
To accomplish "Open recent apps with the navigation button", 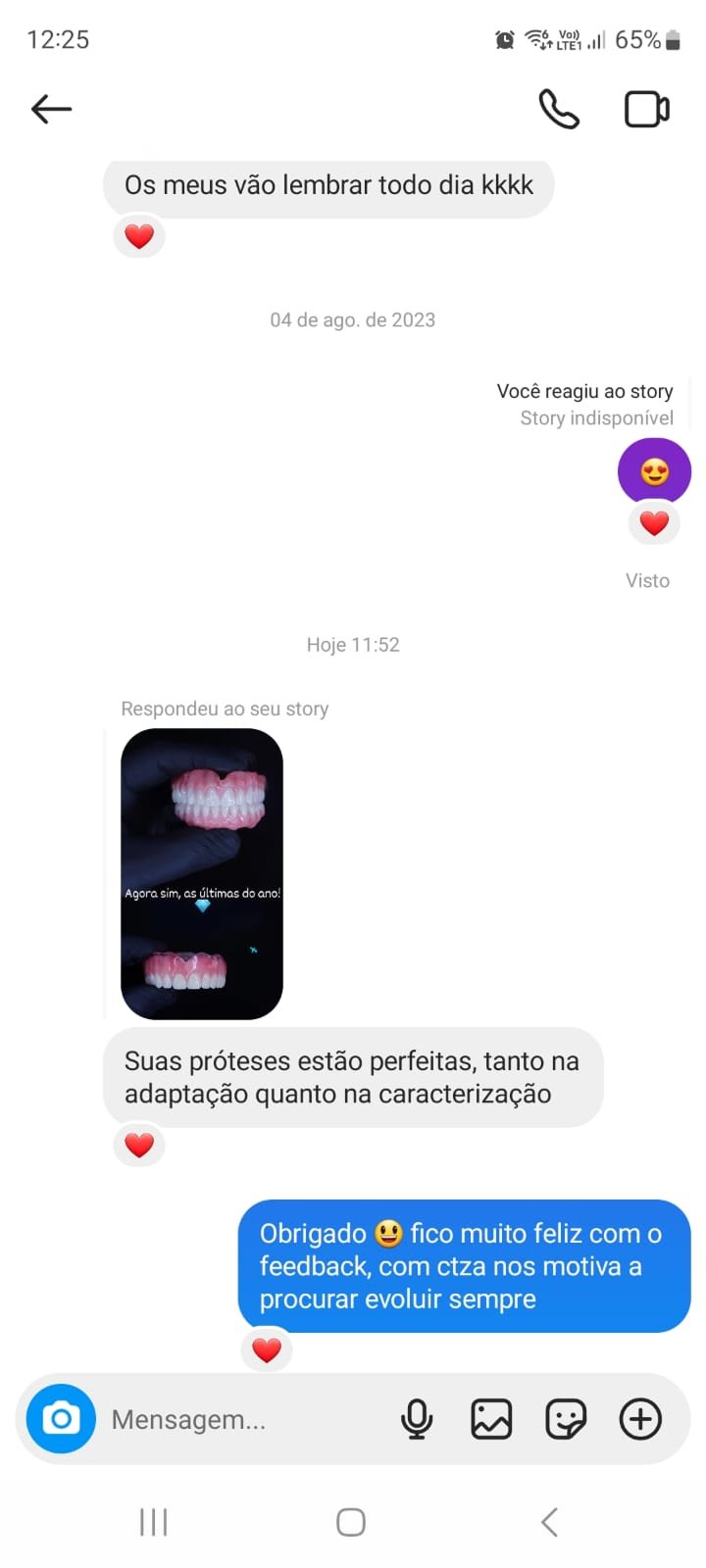I will coord(153,1522).
